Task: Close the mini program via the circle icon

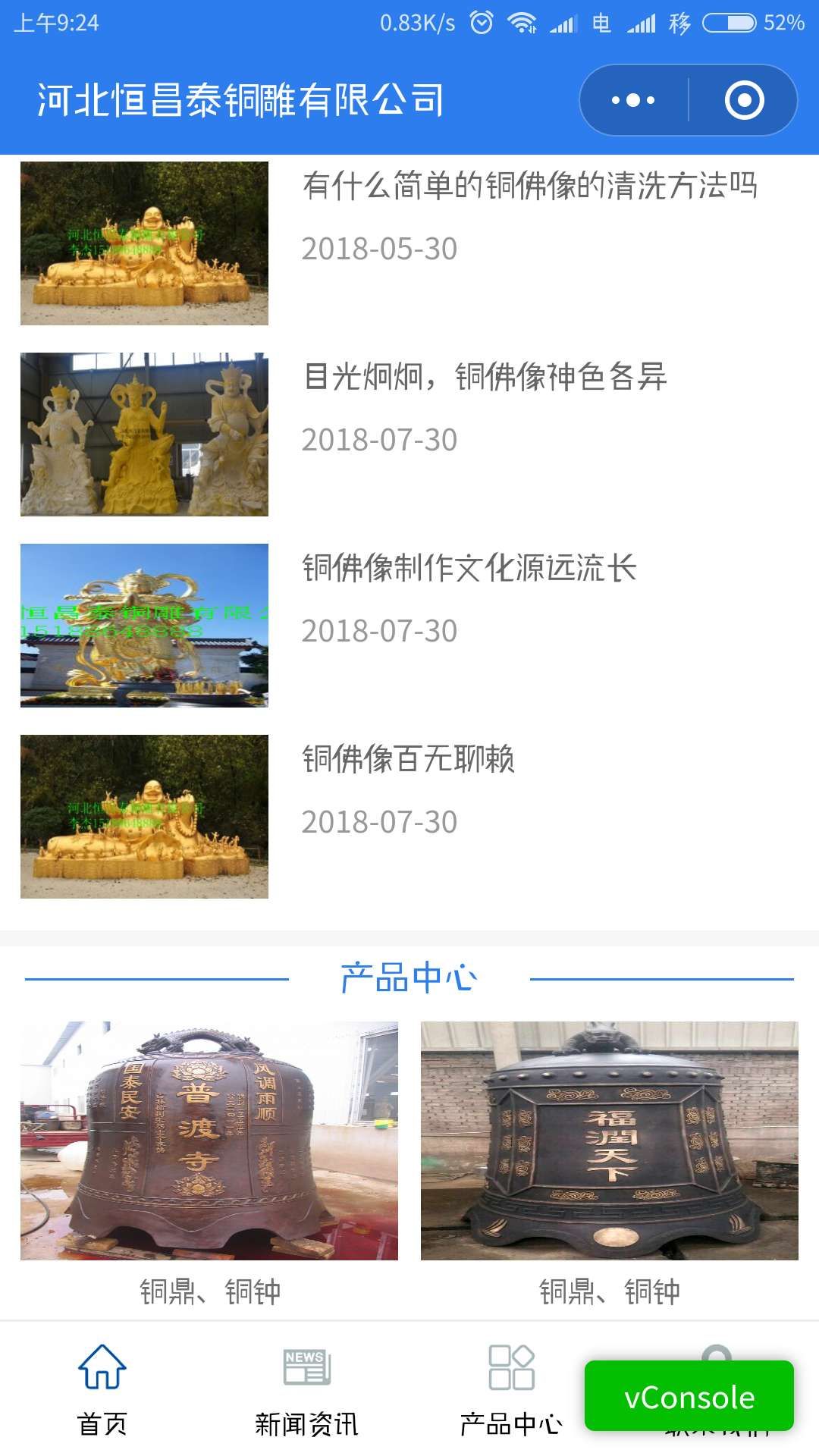Action: tap(744, 100)
